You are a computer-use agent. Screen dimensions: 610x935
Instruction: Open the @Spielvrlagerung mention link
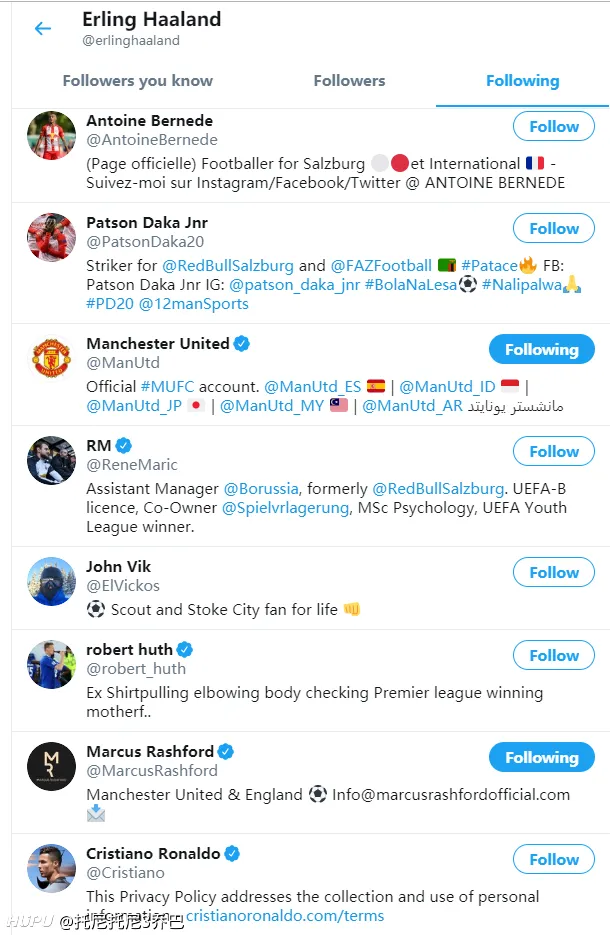pyautogui.click(x=285, y=508)
